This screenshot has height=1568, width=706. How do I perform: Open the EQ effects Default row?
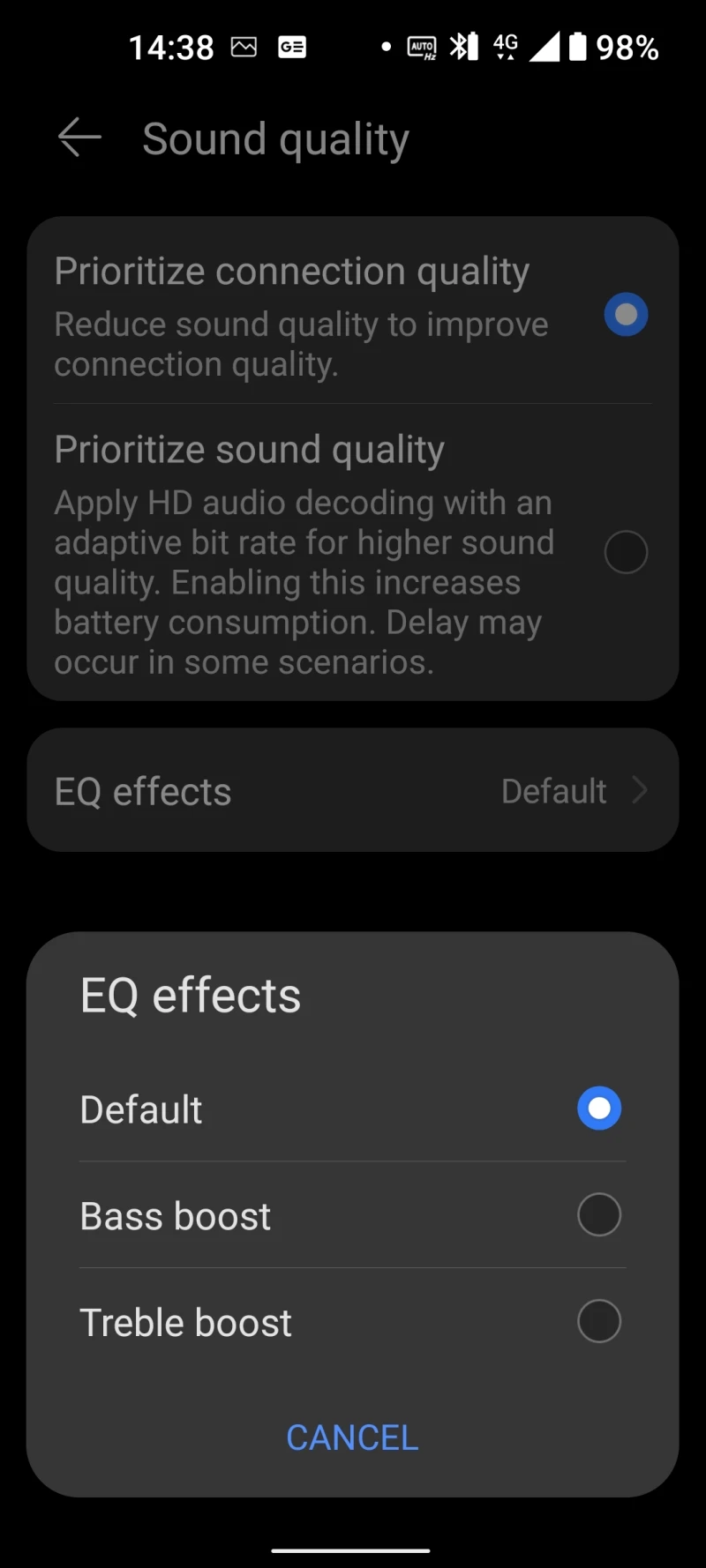click(x=353, y=791)
